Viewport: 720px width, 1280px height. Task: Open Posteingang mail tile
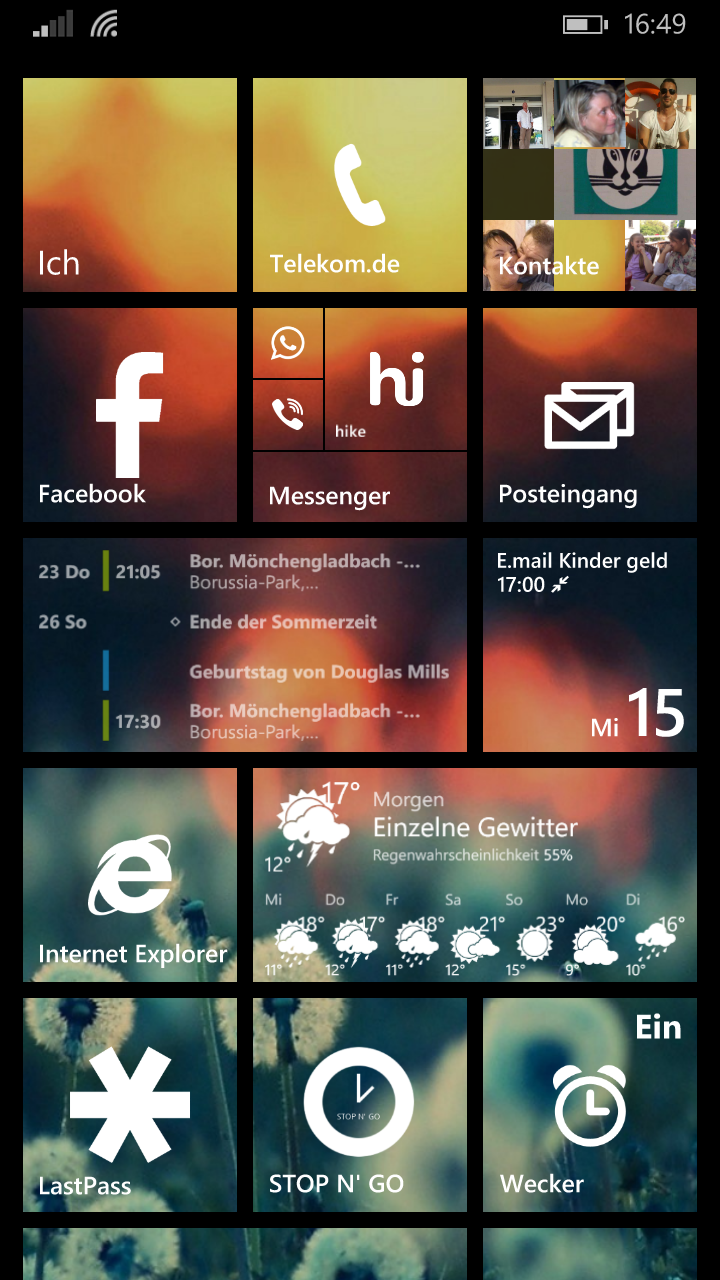click(590, 415)
